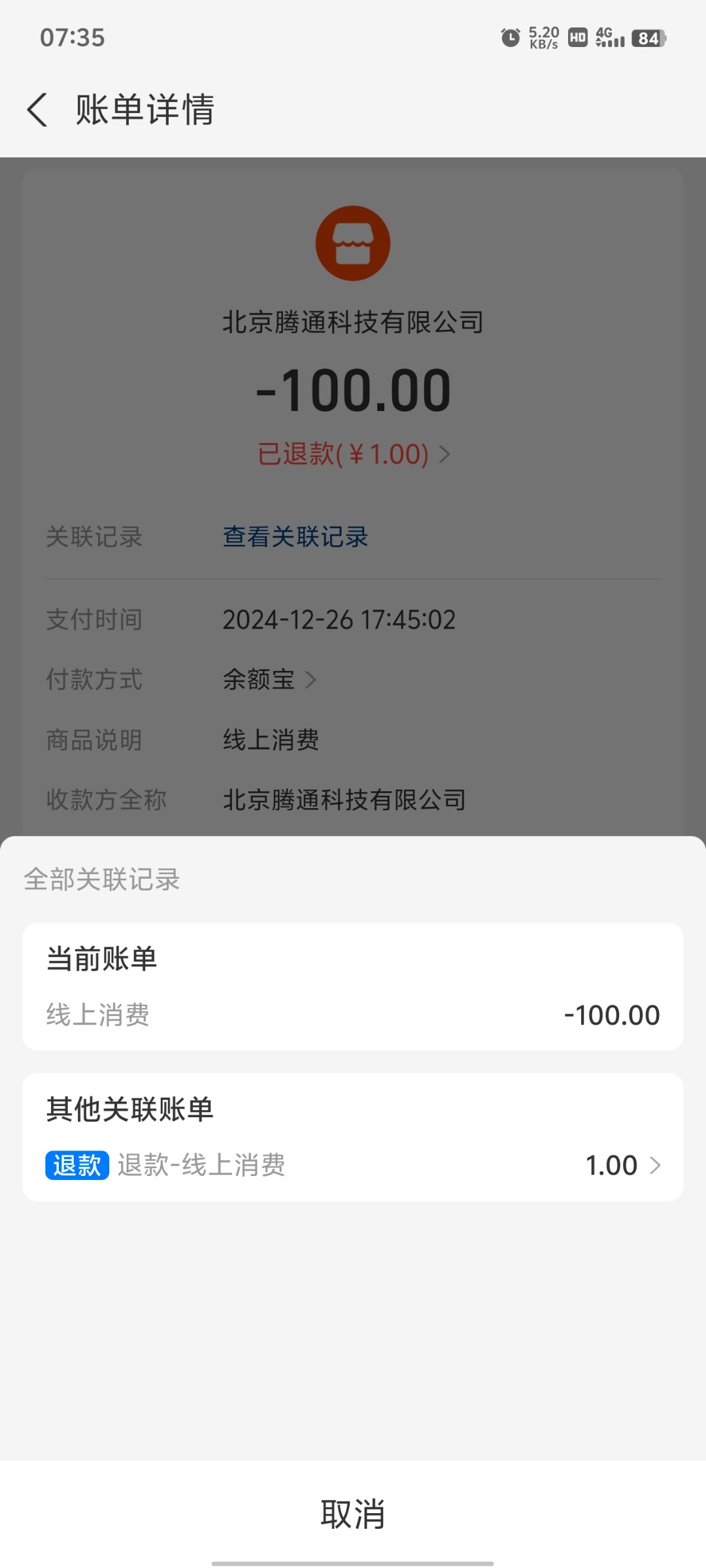Open the 退款-线上消费 refund bill of 1.00
This screenshot has width=706, height=1568.
click(x=353, y=1165)
